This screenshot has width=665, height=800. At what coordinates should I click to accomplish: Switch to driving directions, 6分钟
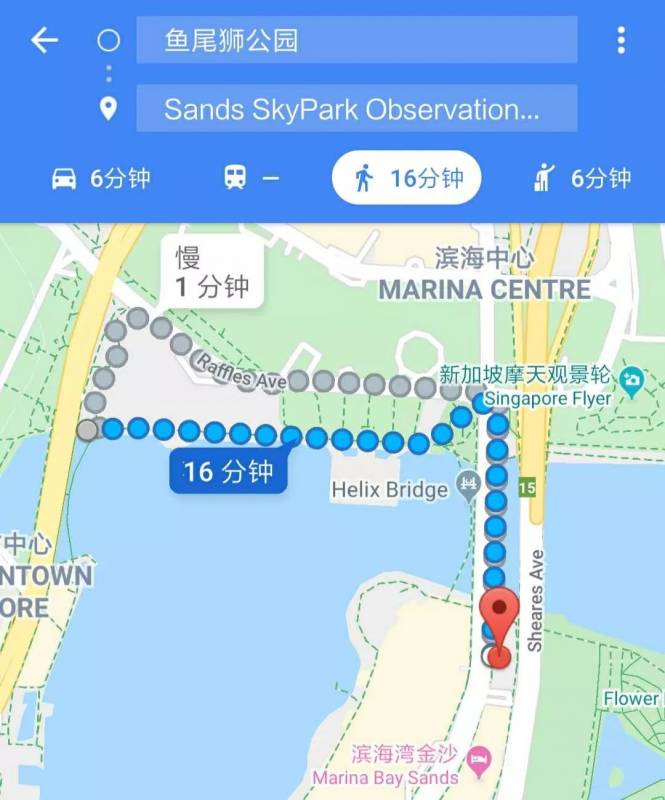click(101, 179)
